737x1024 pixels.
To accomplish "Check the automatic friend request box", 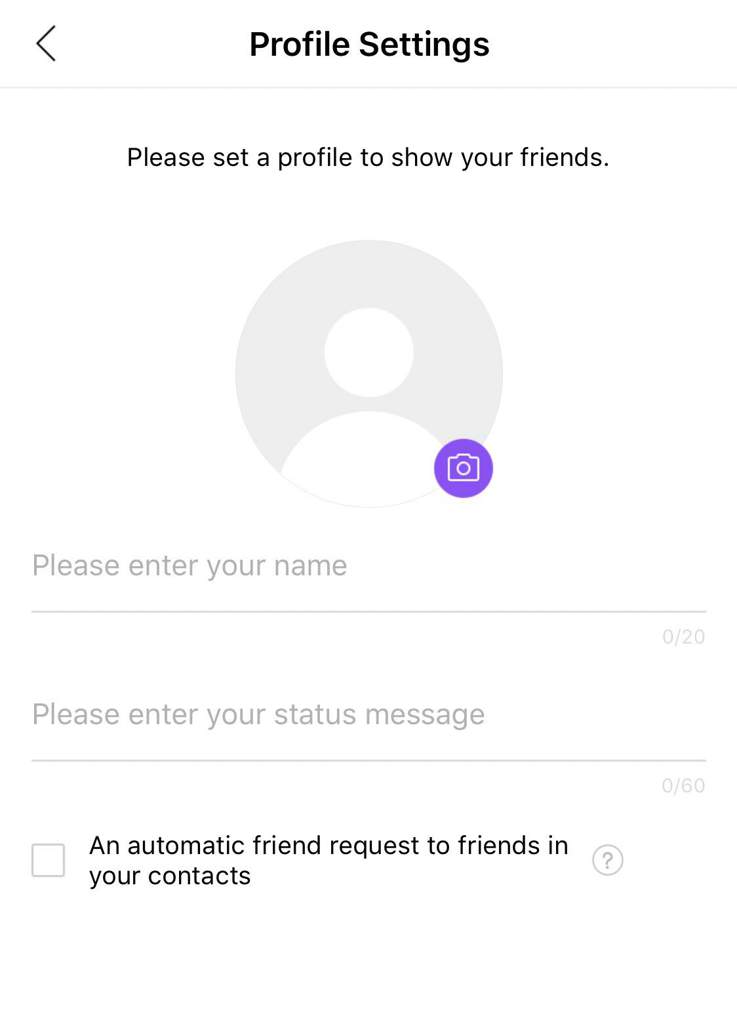I will 48,860.
